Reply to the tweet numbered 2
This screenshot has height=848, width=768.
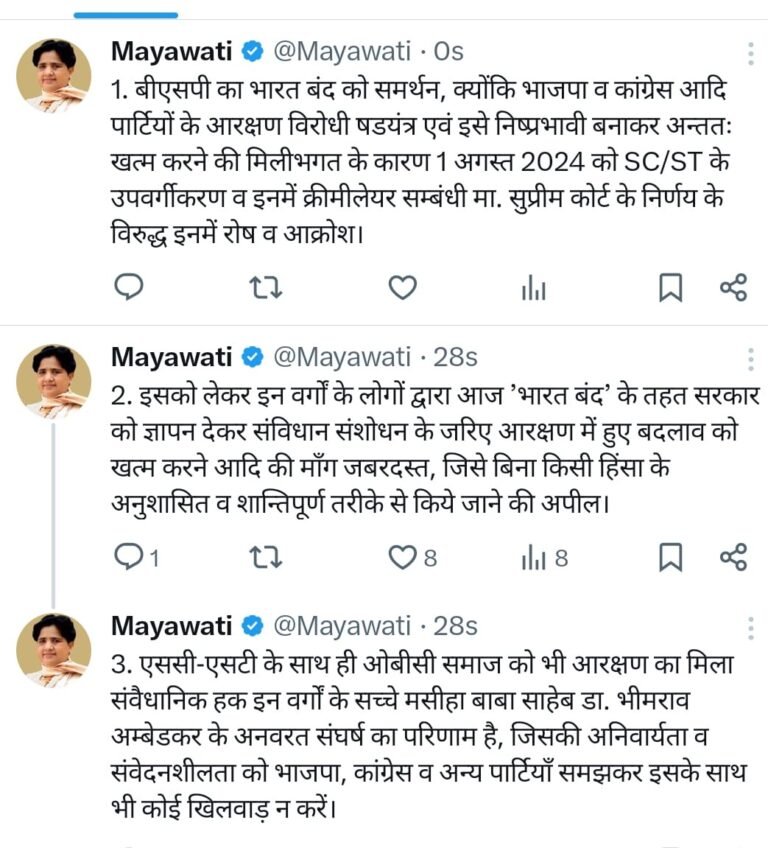[128, 557]
